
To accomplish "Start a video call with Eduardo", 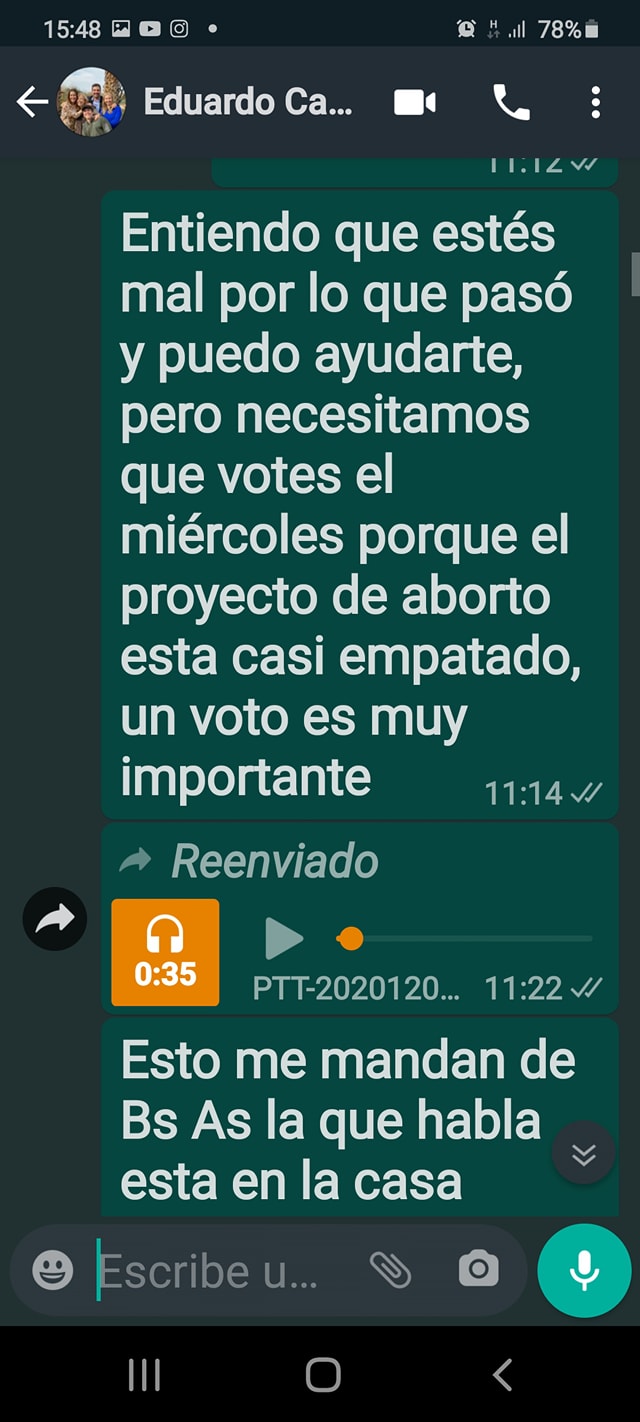I will click(x=415, y=102).
